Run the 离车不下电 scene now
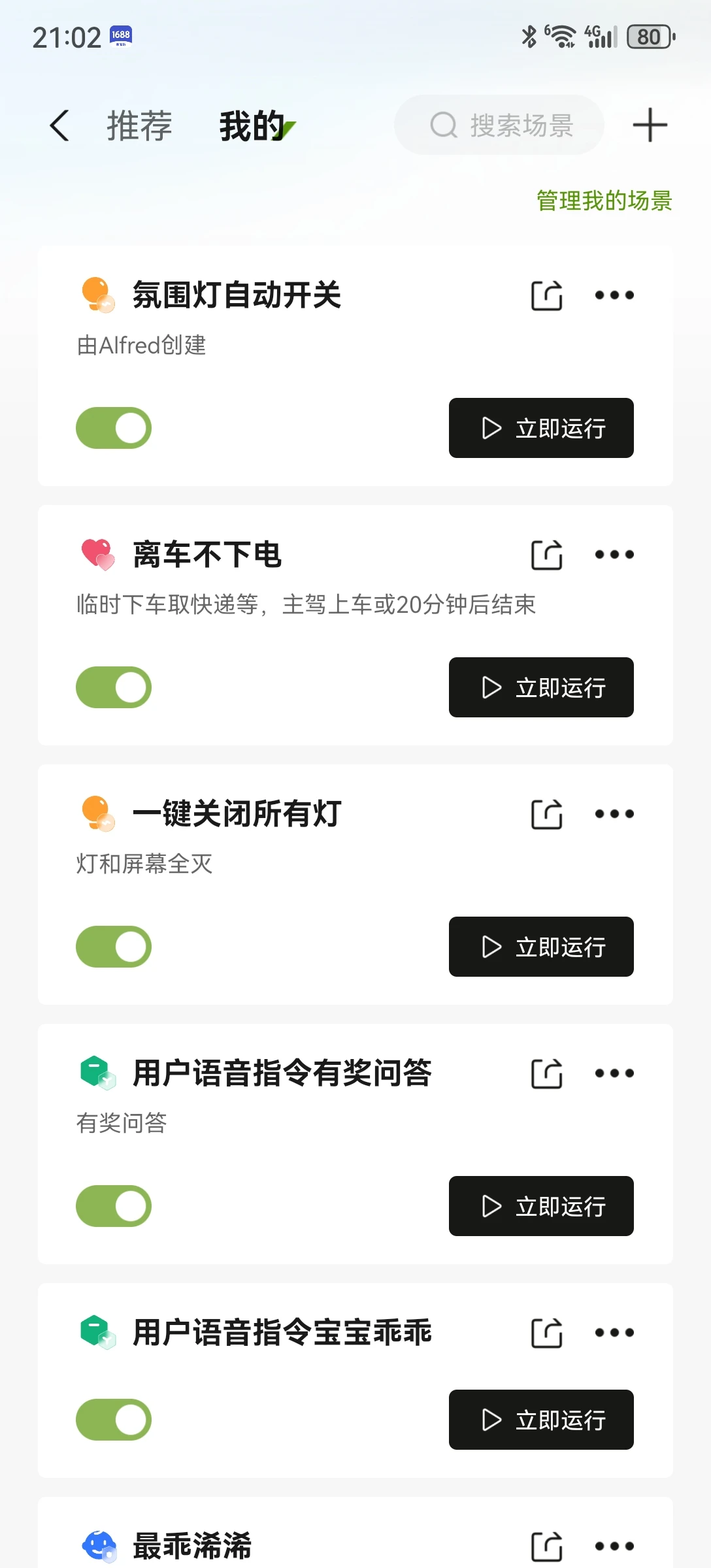Image resolution: width=711 pixels, height=1568 pixels. point(541,687)
